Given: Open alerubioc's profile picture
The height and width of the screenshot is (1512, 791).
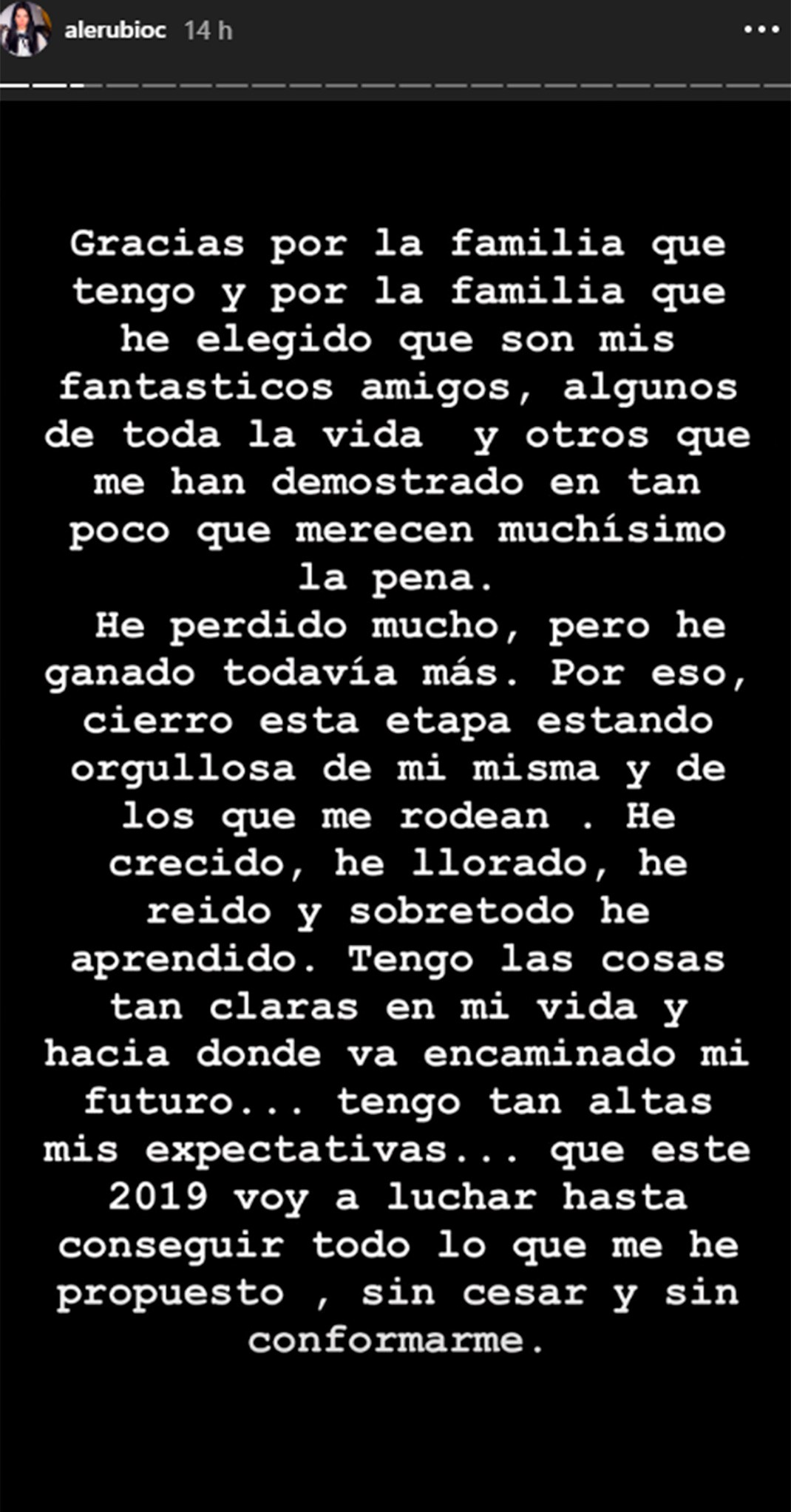Looking at the screenshot, I should (27, 30).
